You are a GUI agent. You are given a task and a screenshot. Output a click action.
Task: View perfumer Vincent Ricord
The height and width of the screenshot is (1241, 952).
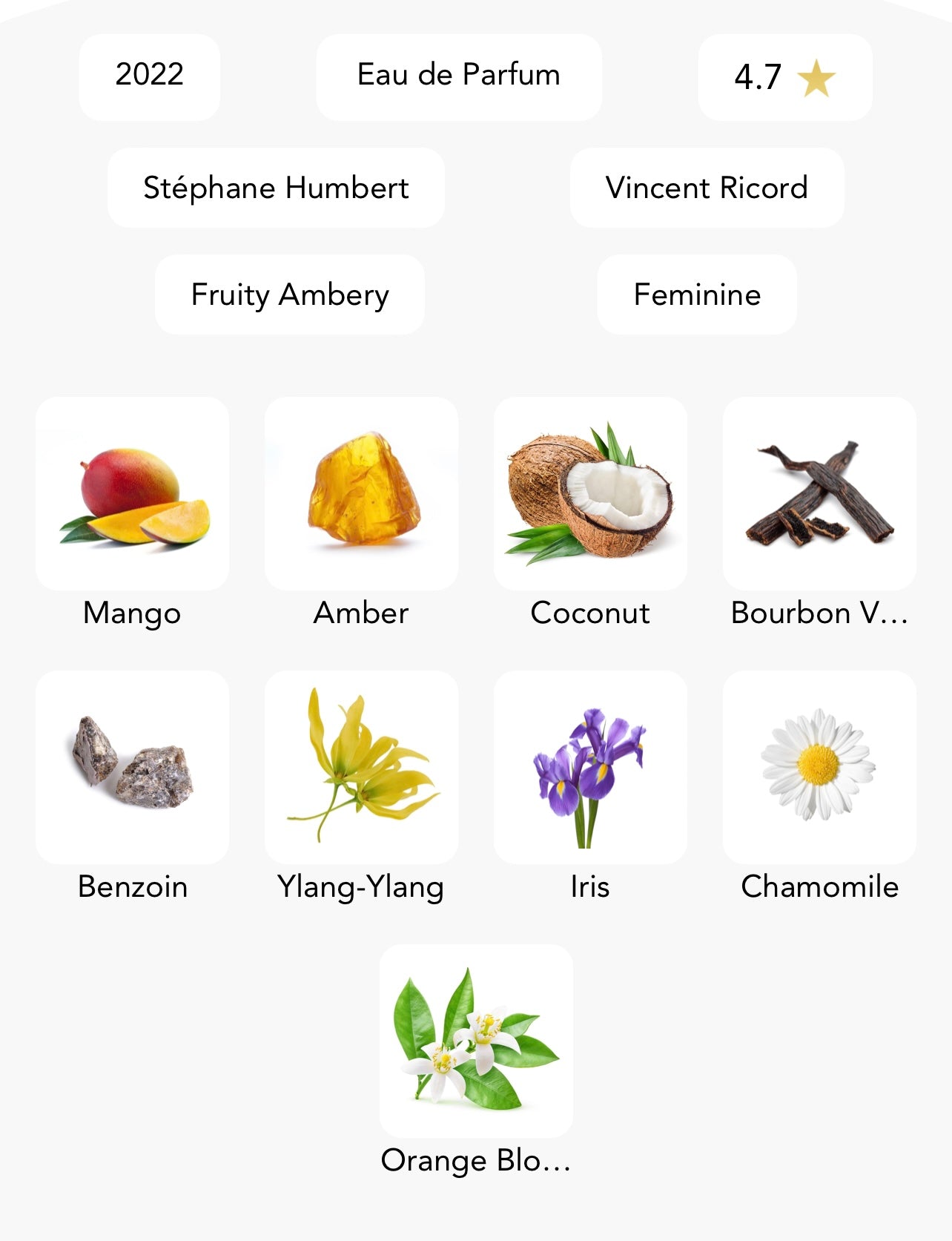click(707, 188)
